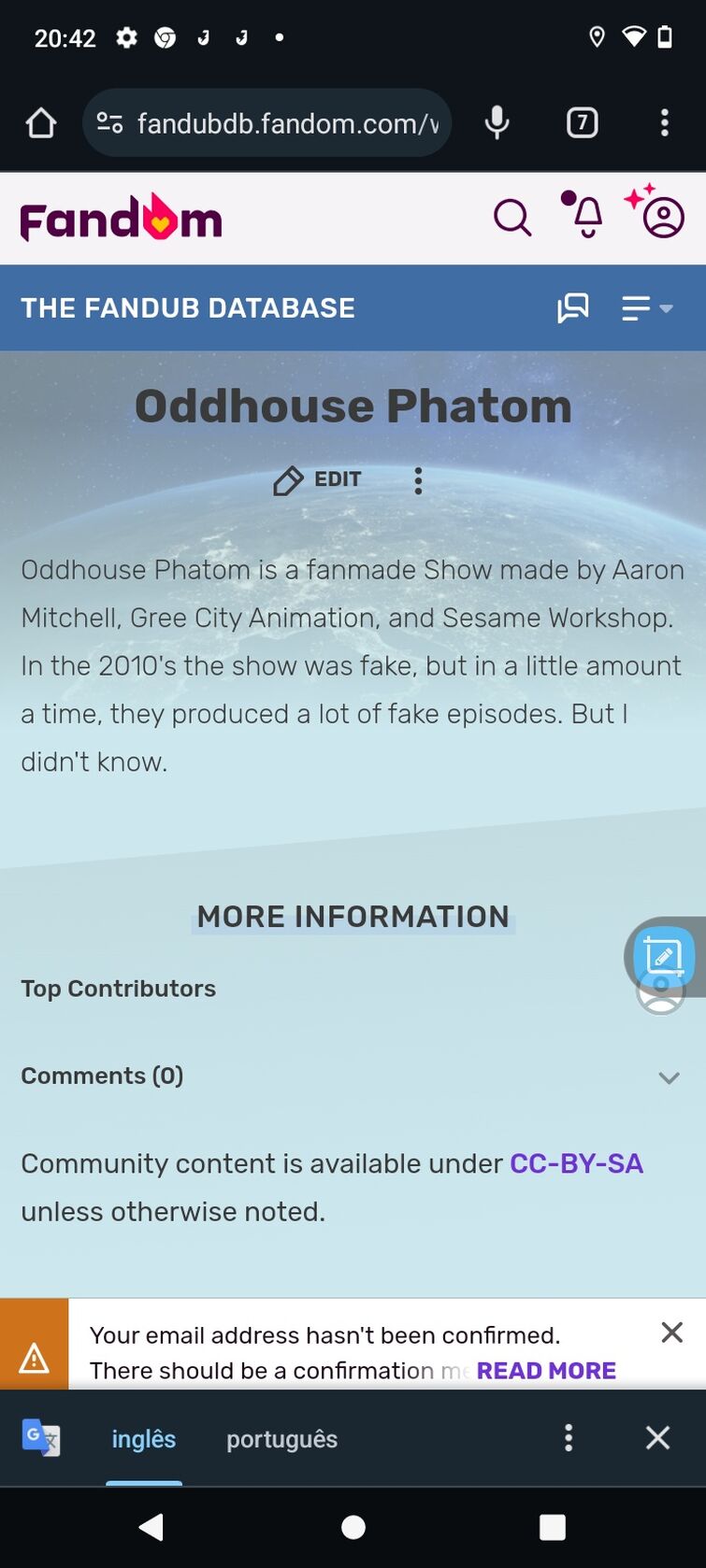Open the notifications bell
706x1568 pixels.
[586, 217]
